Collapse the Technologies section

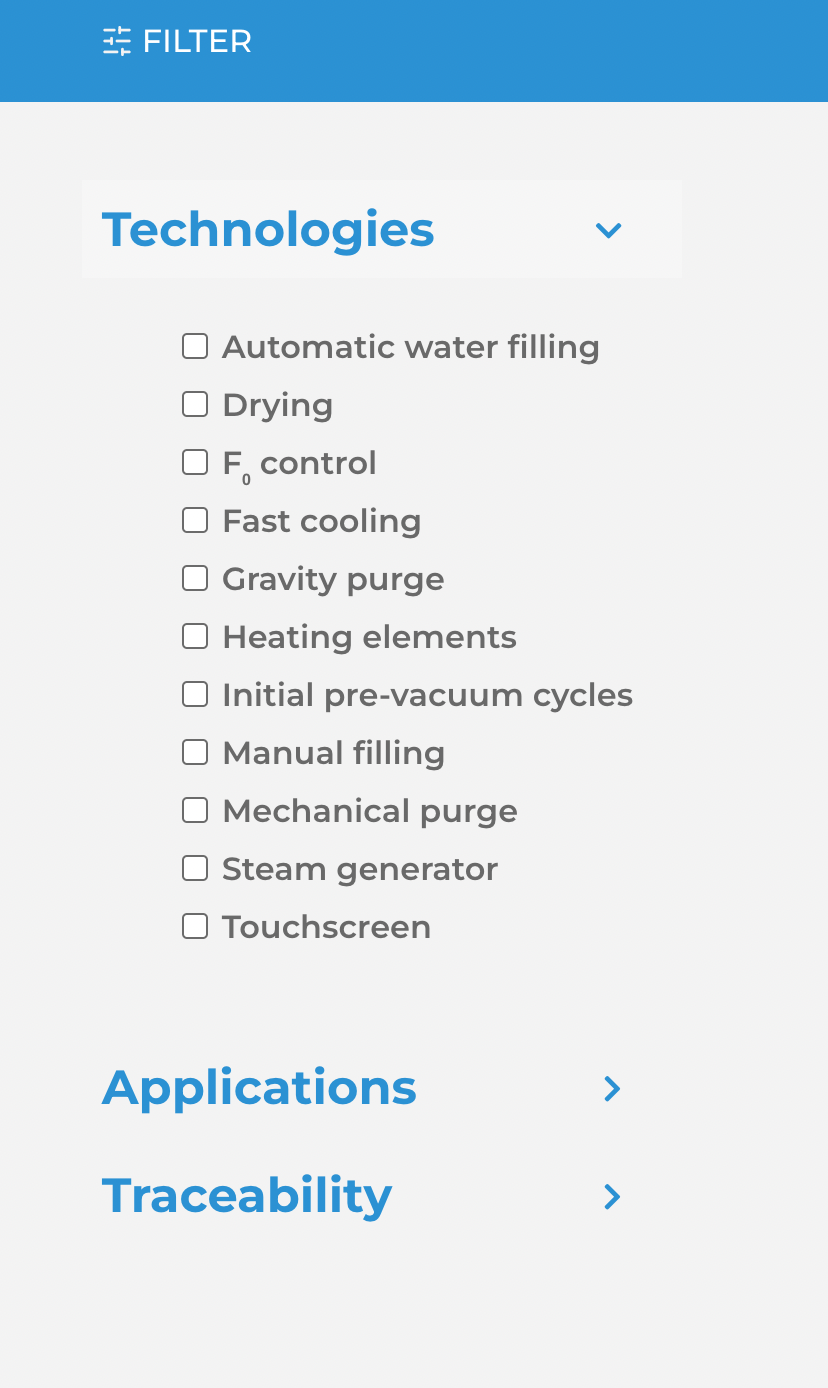(x=382, y=229)
